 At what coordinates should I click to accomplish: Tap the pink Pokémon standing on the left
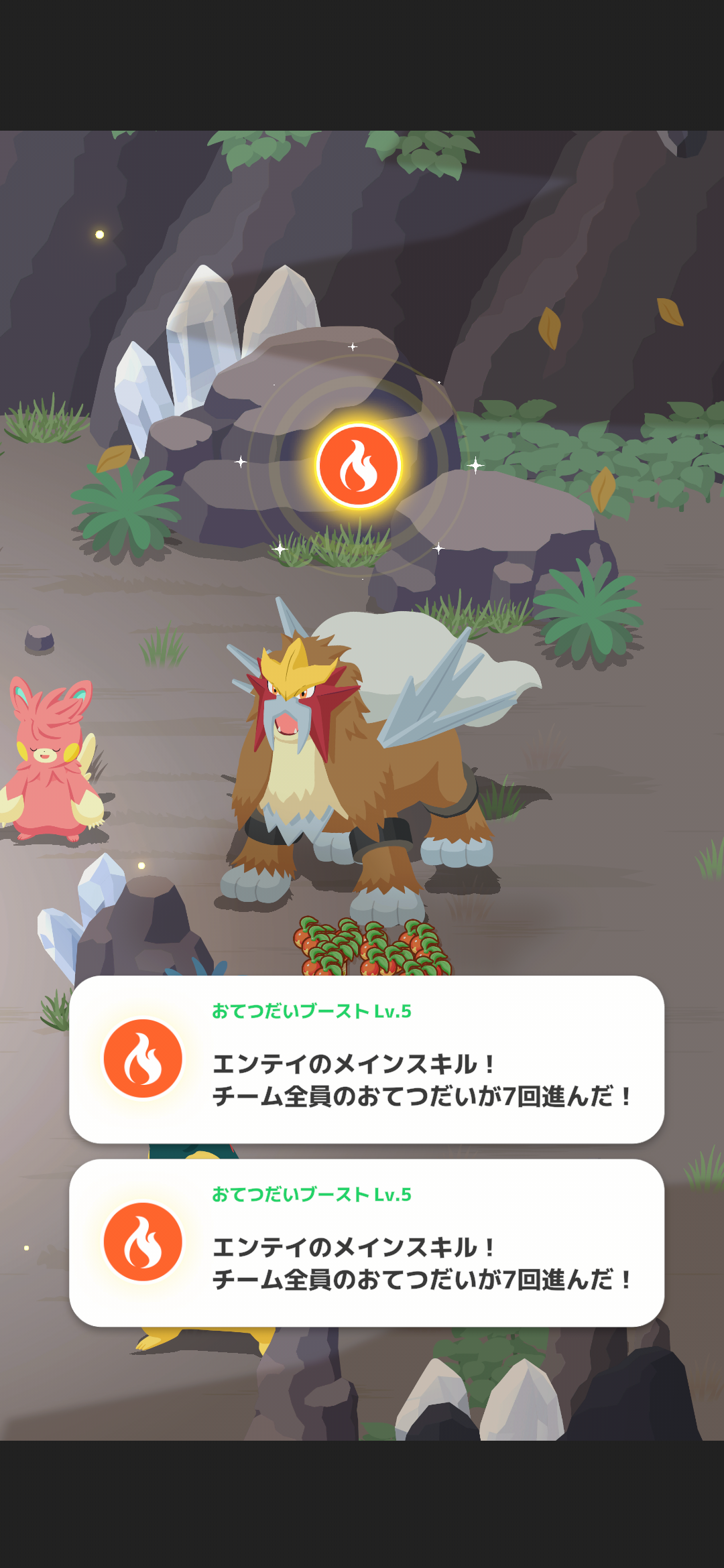(51, 759)
